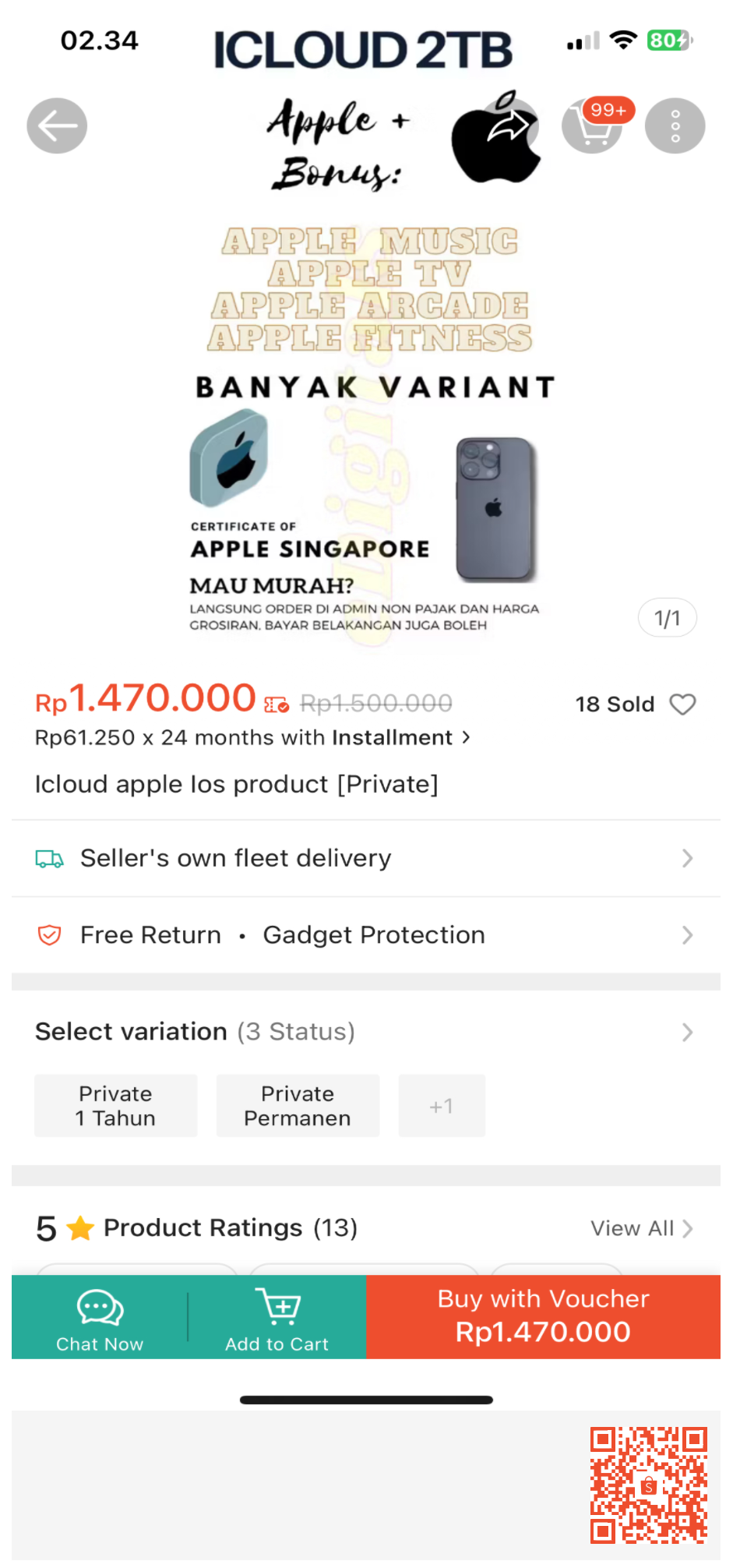This screenshot has width=733, height=1568.
Task: Expand the Installment payment details
Action: point(400,737)
